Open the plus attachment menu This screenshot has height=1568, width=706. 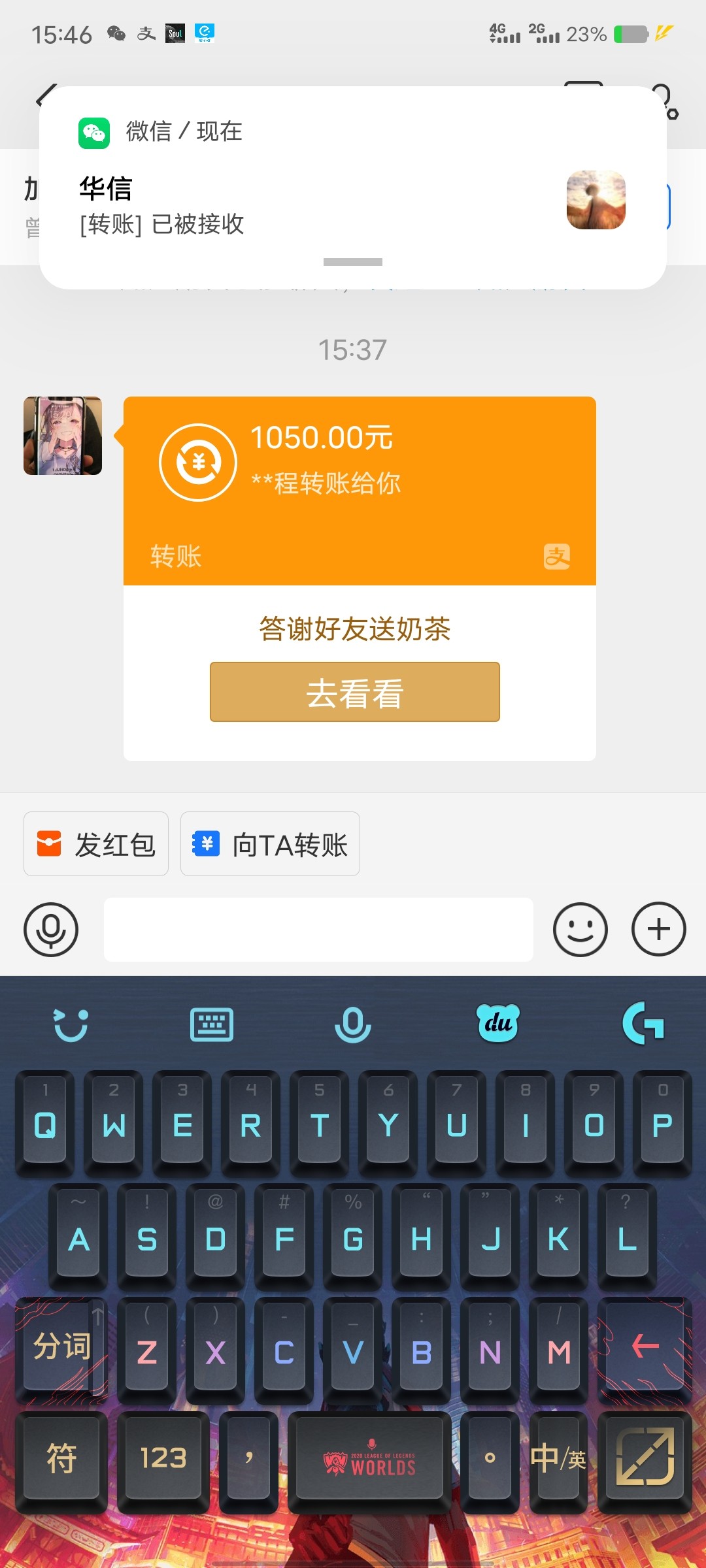click(x=658, y=929)
